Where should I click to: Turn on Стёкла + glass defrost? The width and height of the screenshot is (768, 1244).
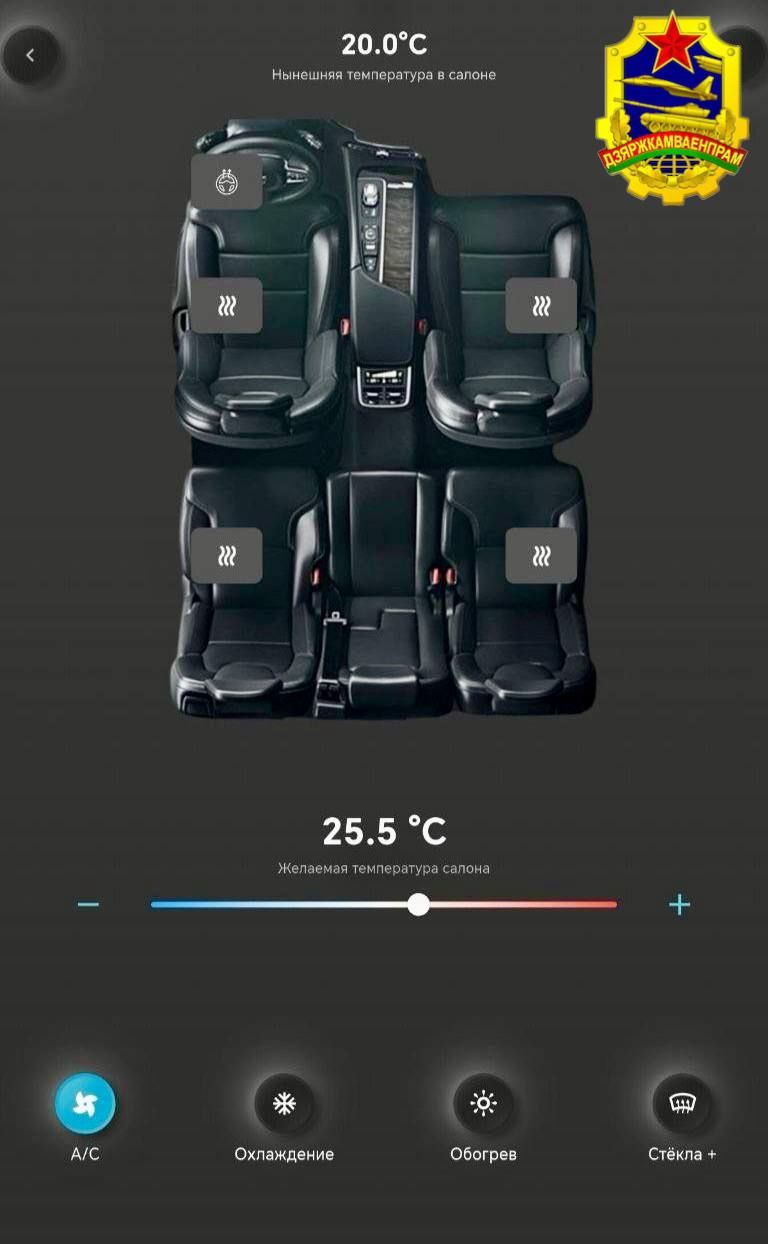(682, 1105)
